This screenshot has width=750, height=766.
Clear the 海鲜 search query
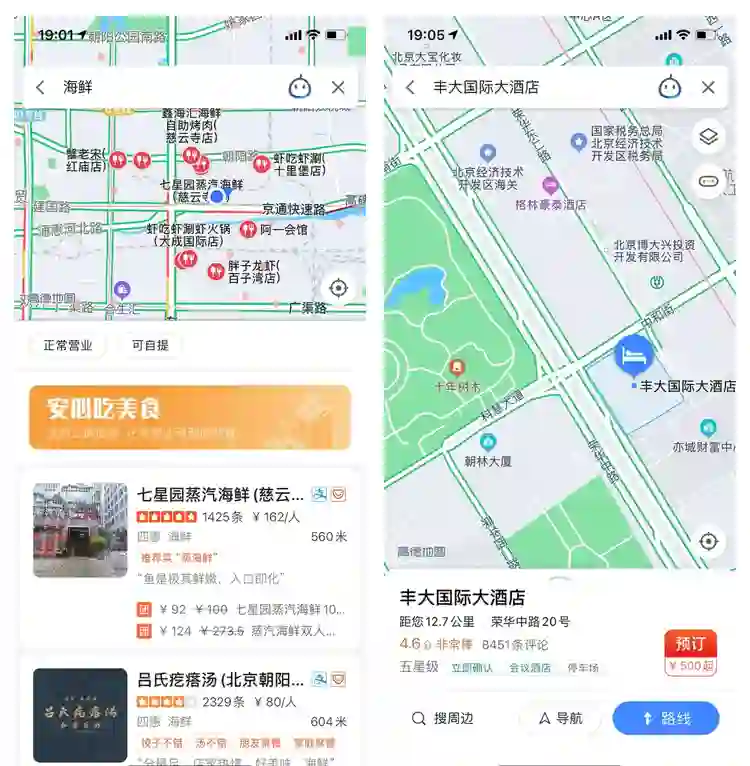(x=338, y=88)
